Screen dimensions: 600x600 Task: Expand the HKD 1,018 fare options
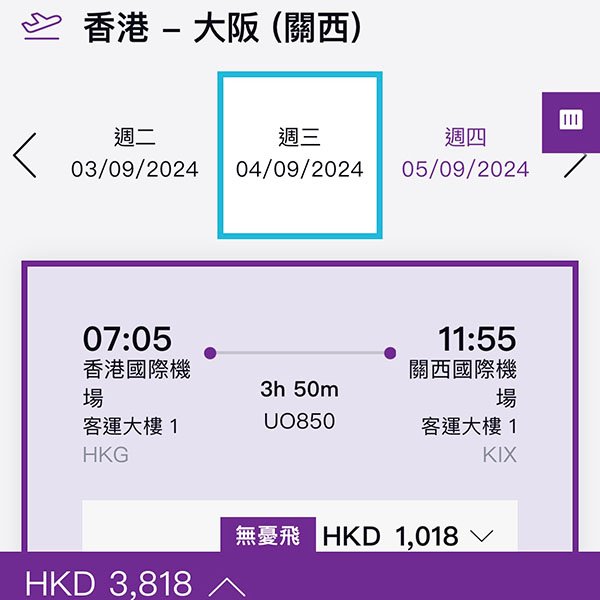481,536
